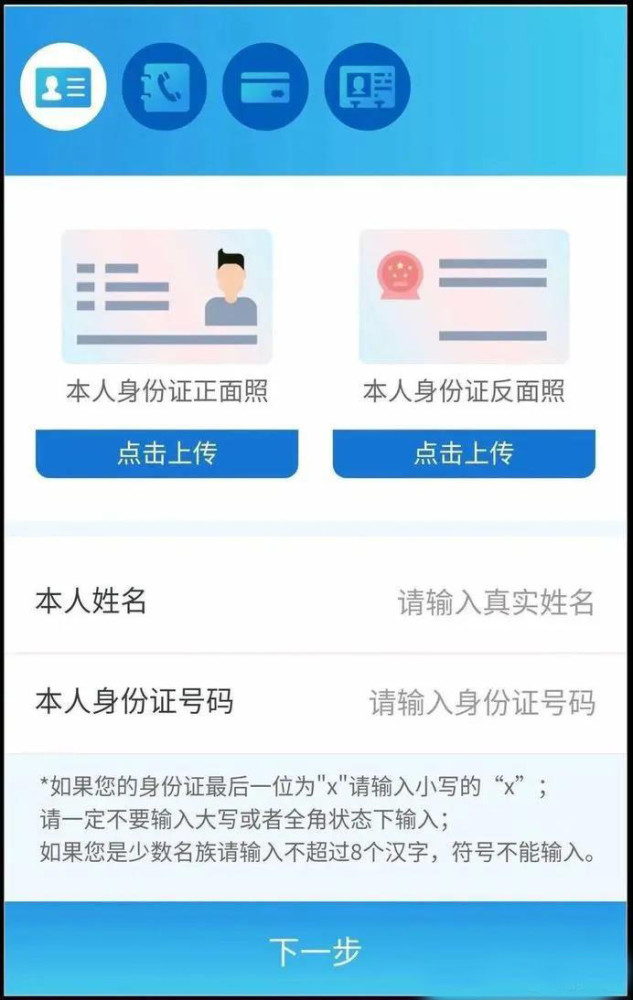Image resolution: width=633 pixels, height=1000 pixels.
Task: Upload photo under 本人身份证反面照
Action: 464,453
